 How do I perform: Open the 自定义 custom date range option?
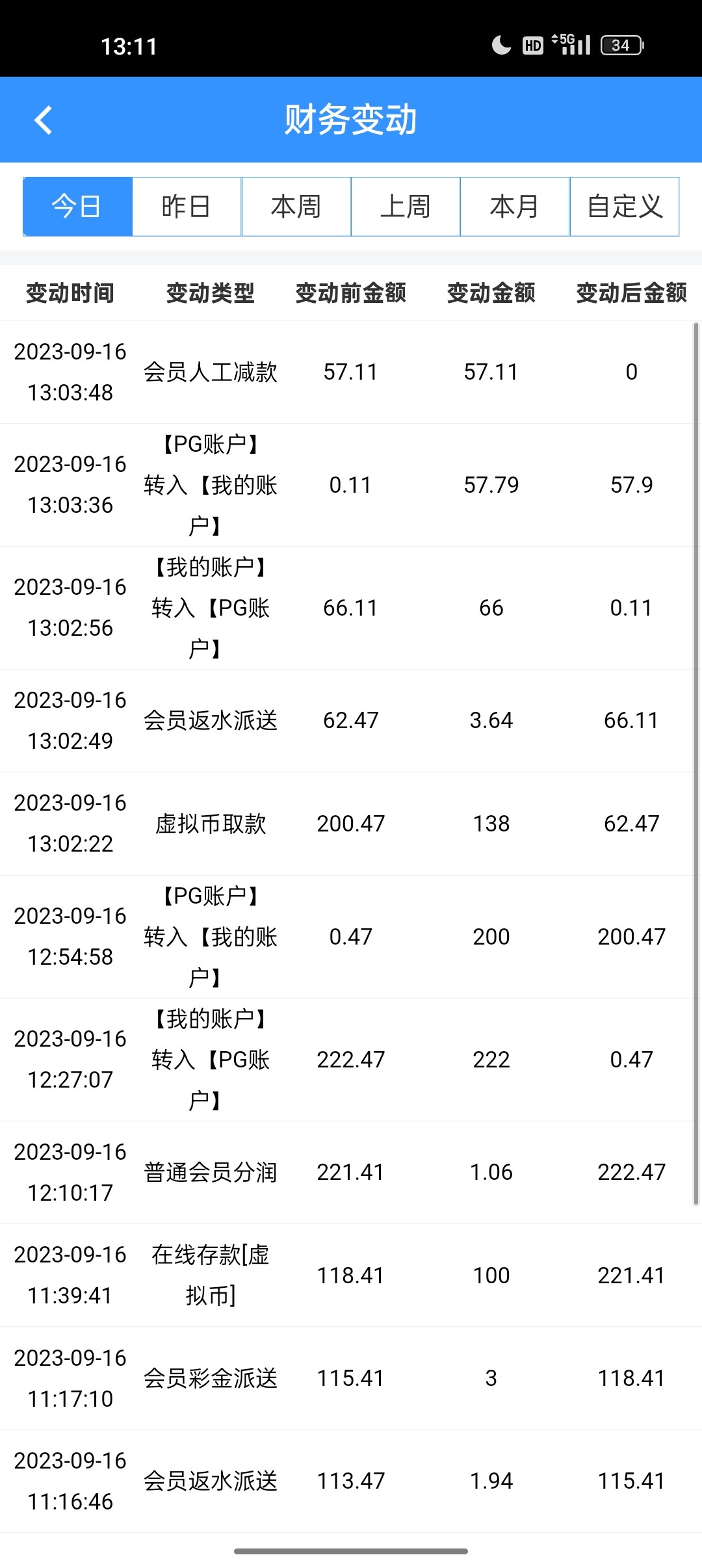coord(625,206)
